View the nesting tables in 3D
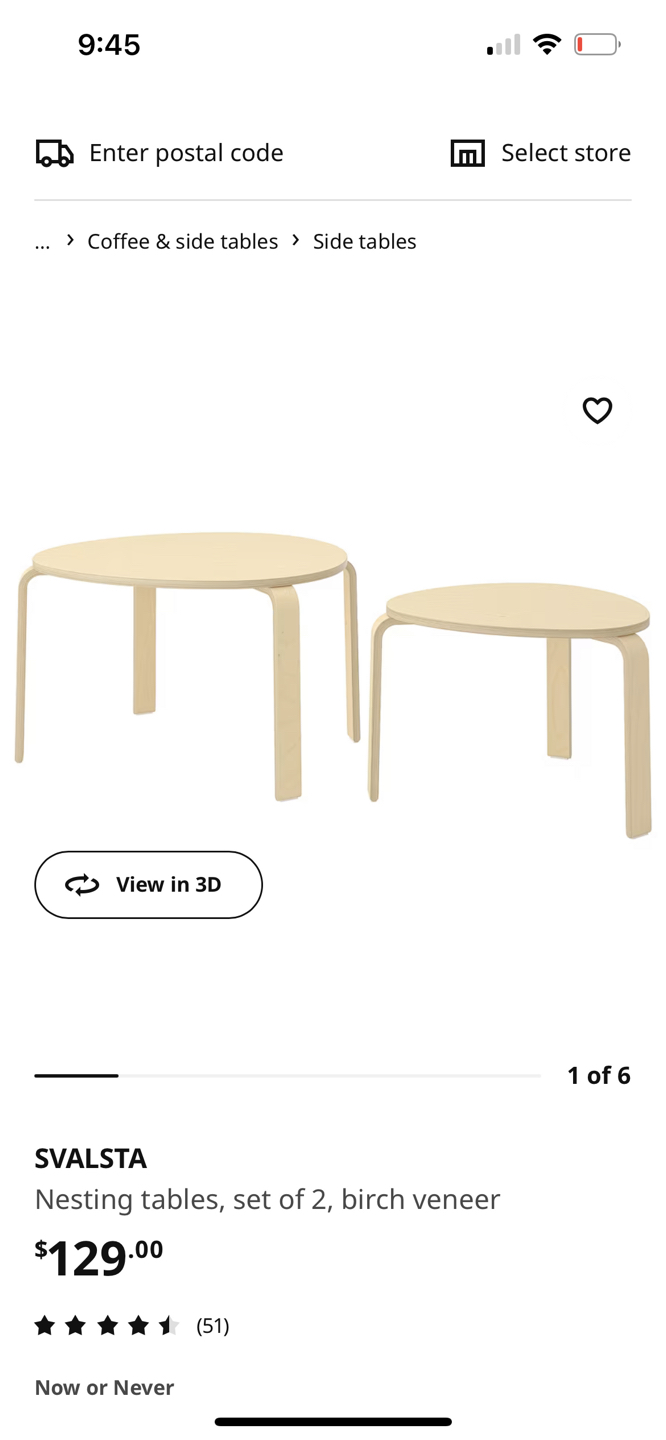Screen dimensions: 666x1440 point(148,885)
